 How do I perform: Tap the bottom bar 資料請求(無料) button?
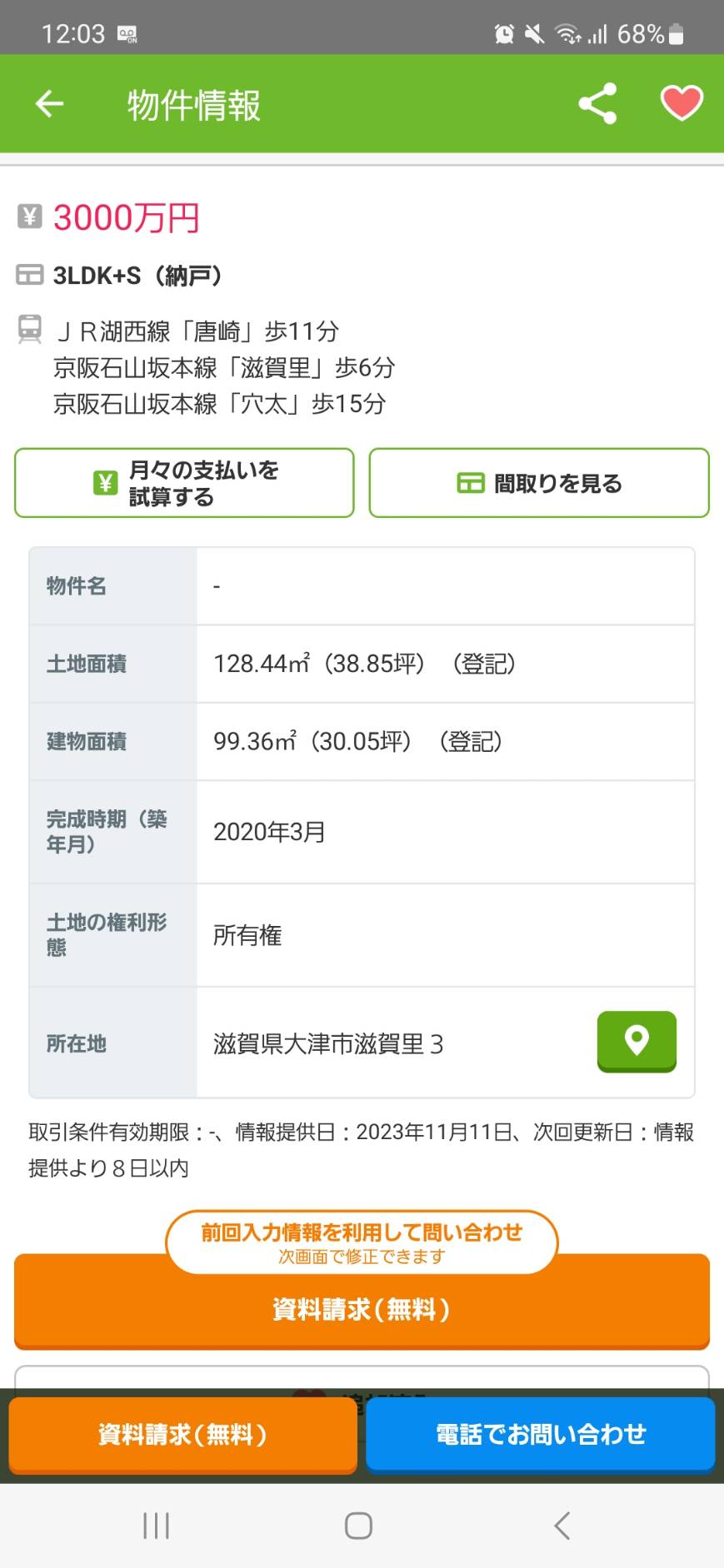182,1435
